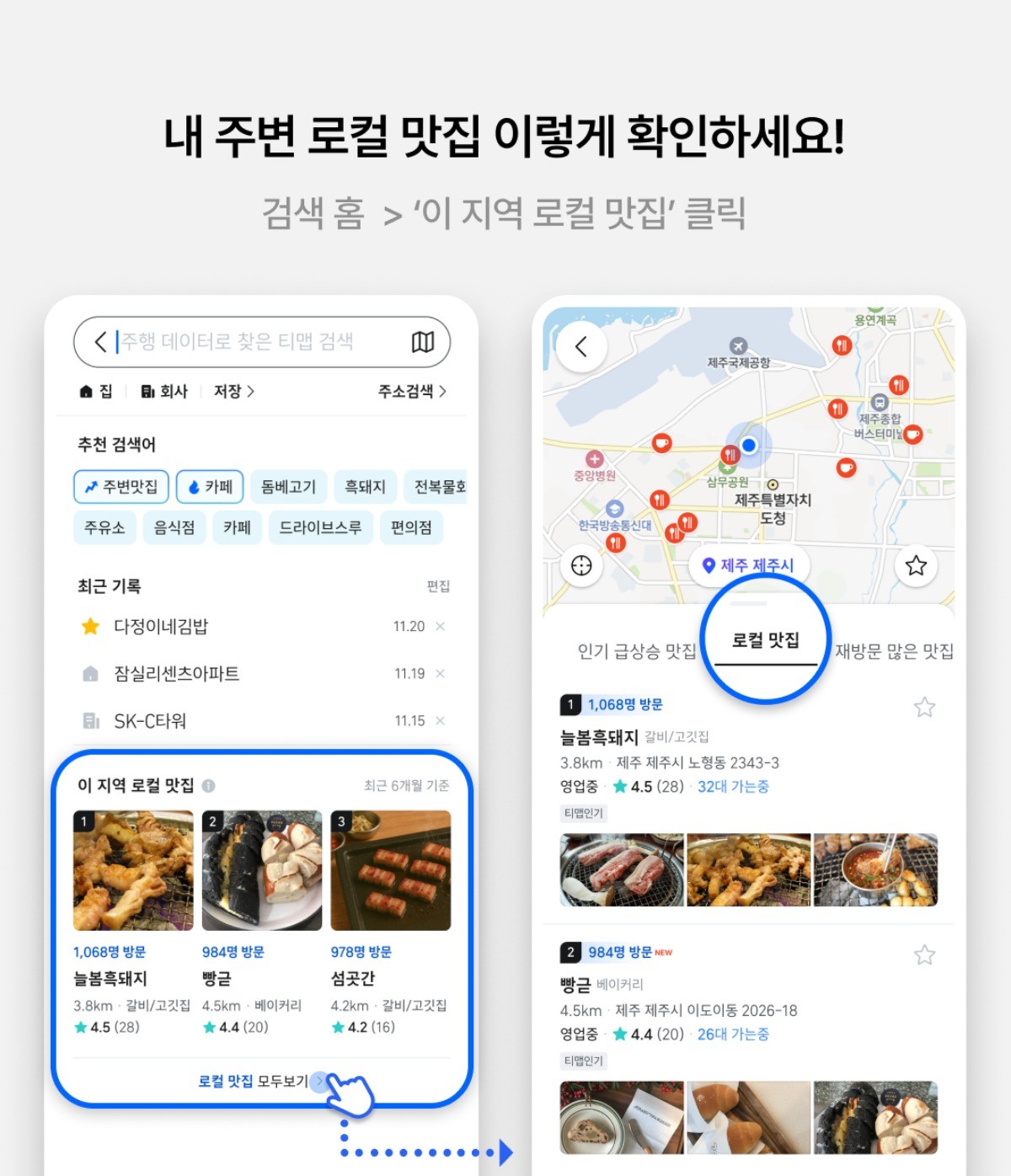Switch to the 재방문 많은 맛집 tab
Image resolution: width=1011 pixels, height=1176 pixels.
(895, 649)
